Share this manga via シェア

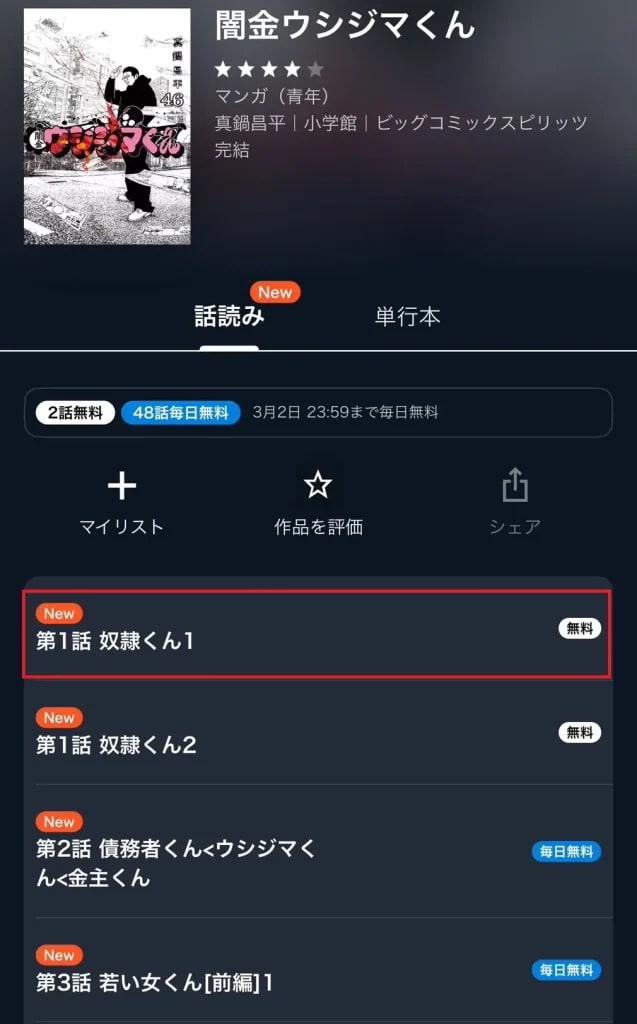click(514, 504)
